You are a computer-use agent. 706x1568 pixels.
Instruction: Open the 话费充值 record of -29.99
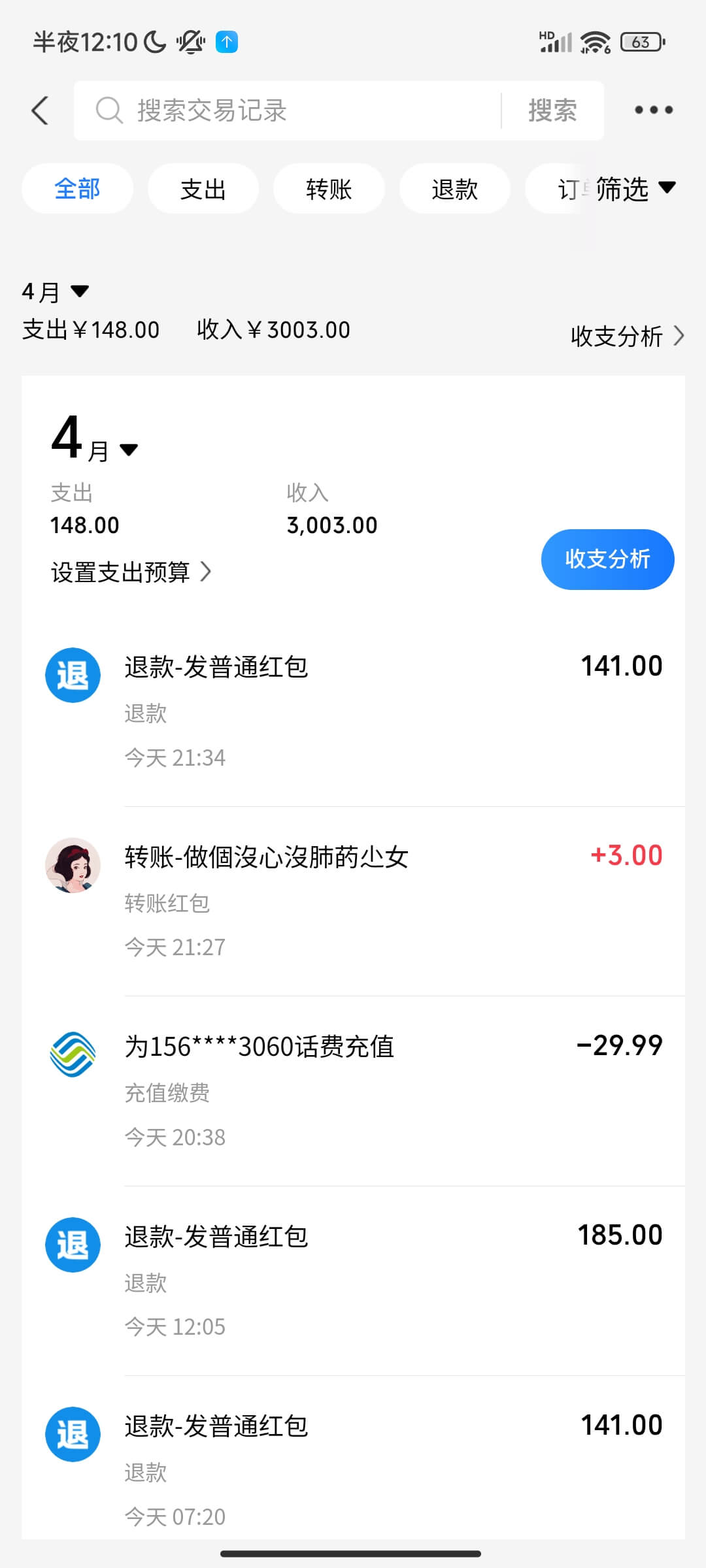(x=353, y=1090)
